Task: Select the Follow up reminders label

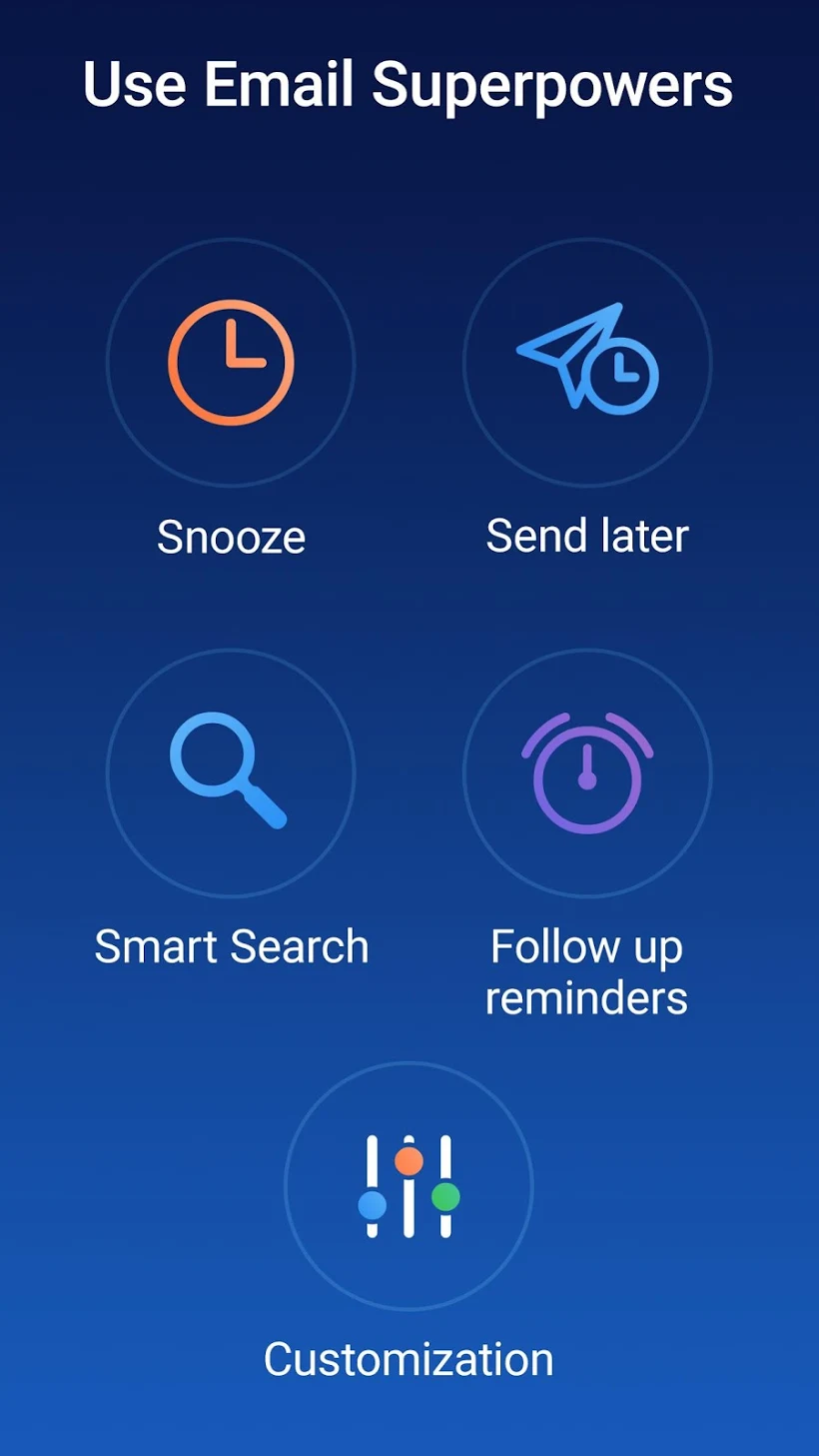Action: click(586, 970)
